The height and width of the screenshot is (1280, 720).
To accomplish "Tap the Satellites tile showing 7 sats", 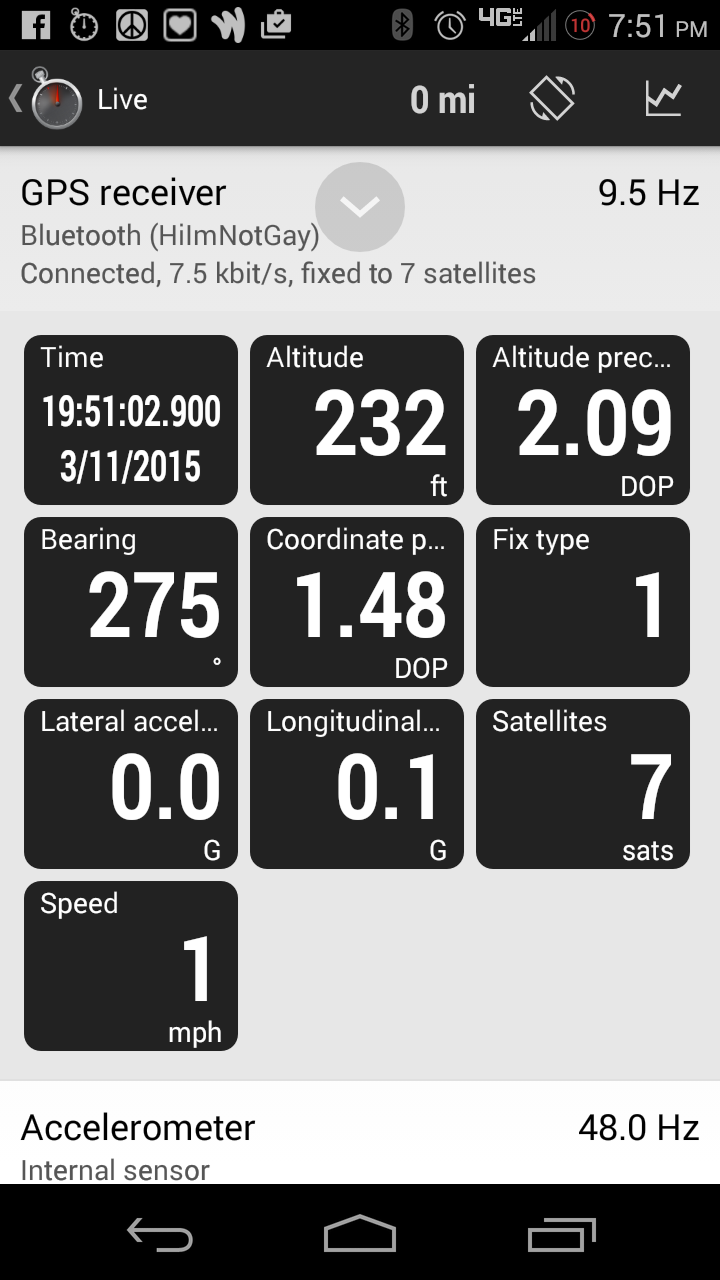I will (583, 784).
